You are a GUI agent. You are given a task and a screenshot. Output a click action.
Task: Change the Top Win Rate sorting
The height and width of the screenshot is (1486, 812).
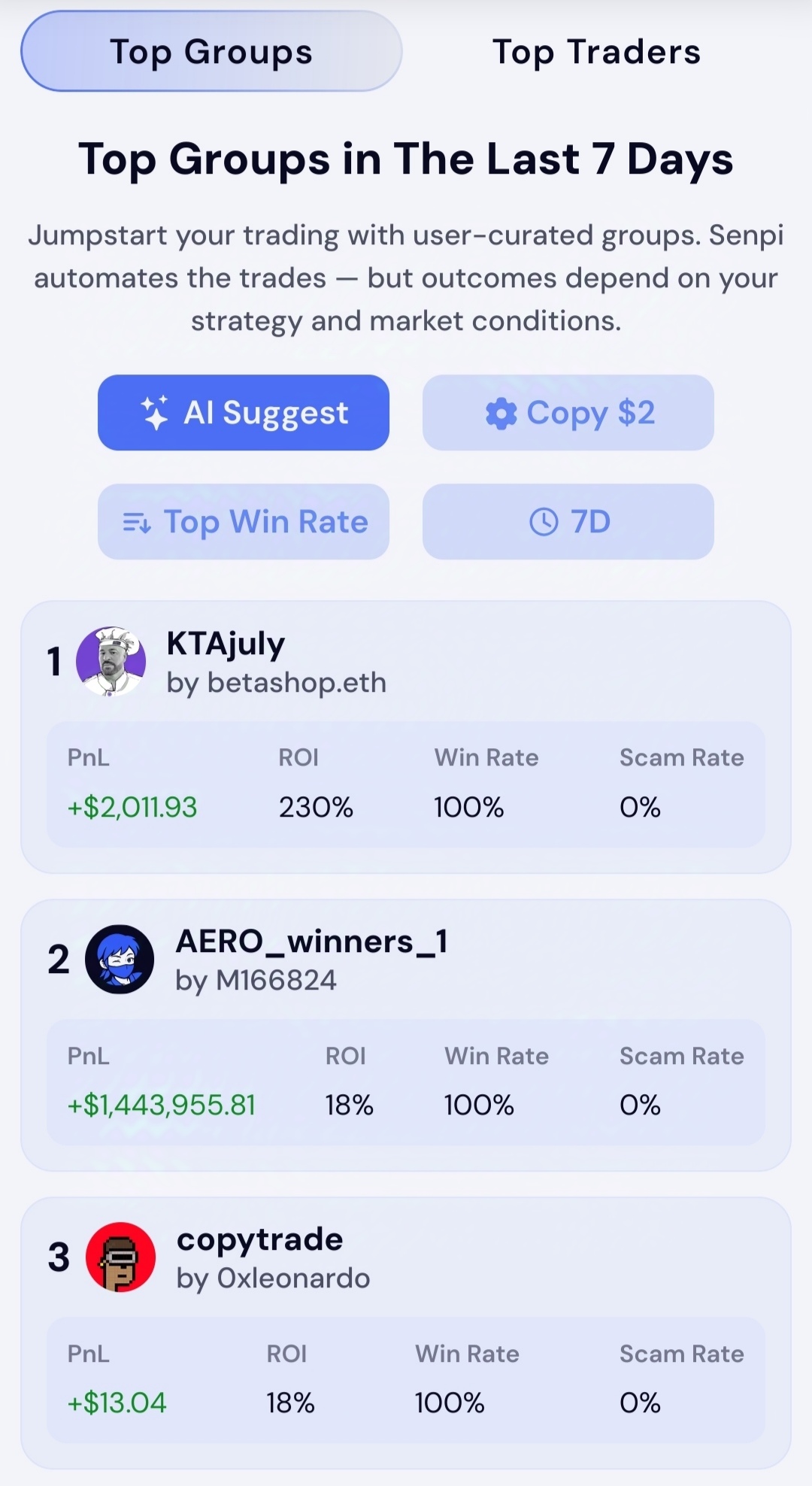[x=244, y=522]
